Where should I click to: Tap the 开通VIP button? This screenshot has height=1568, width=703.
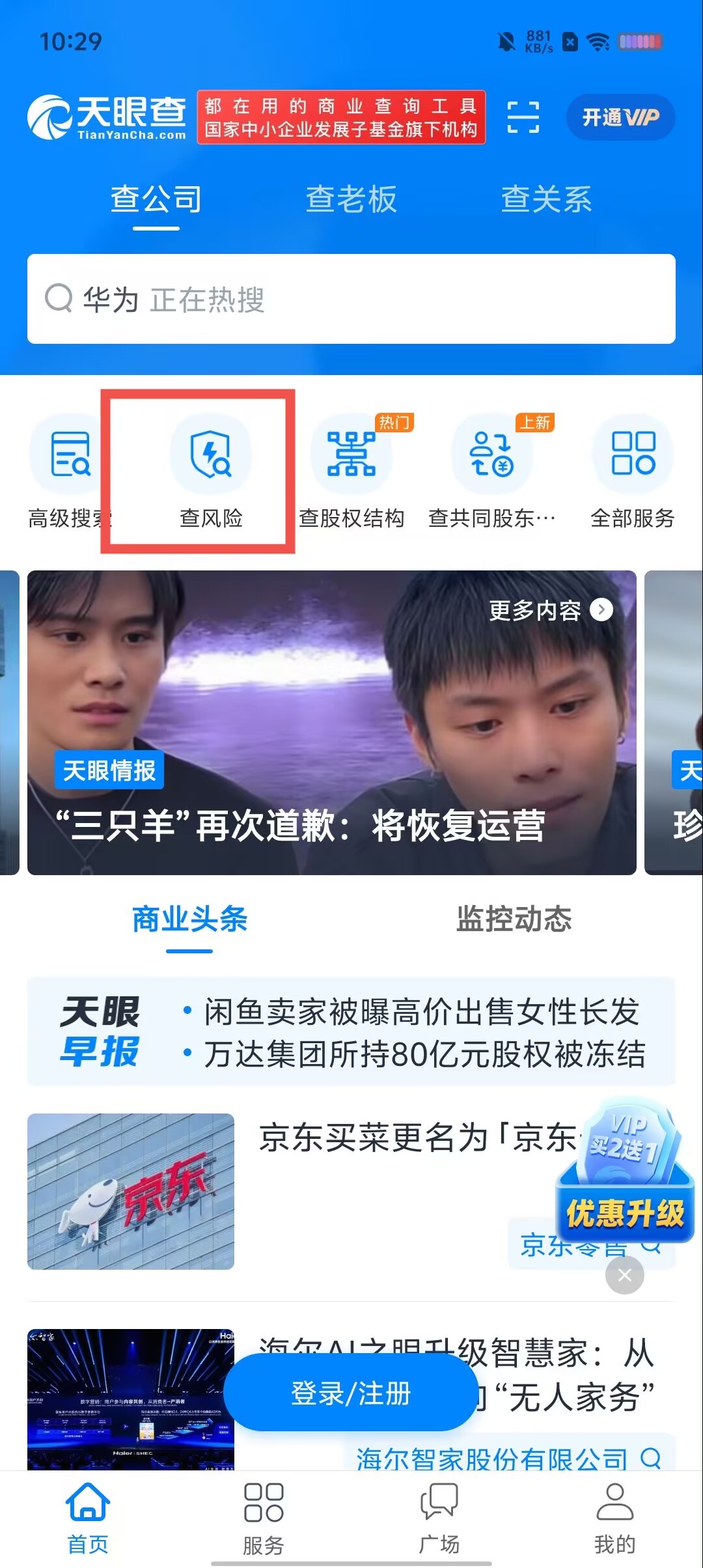(x=620, y=117)
